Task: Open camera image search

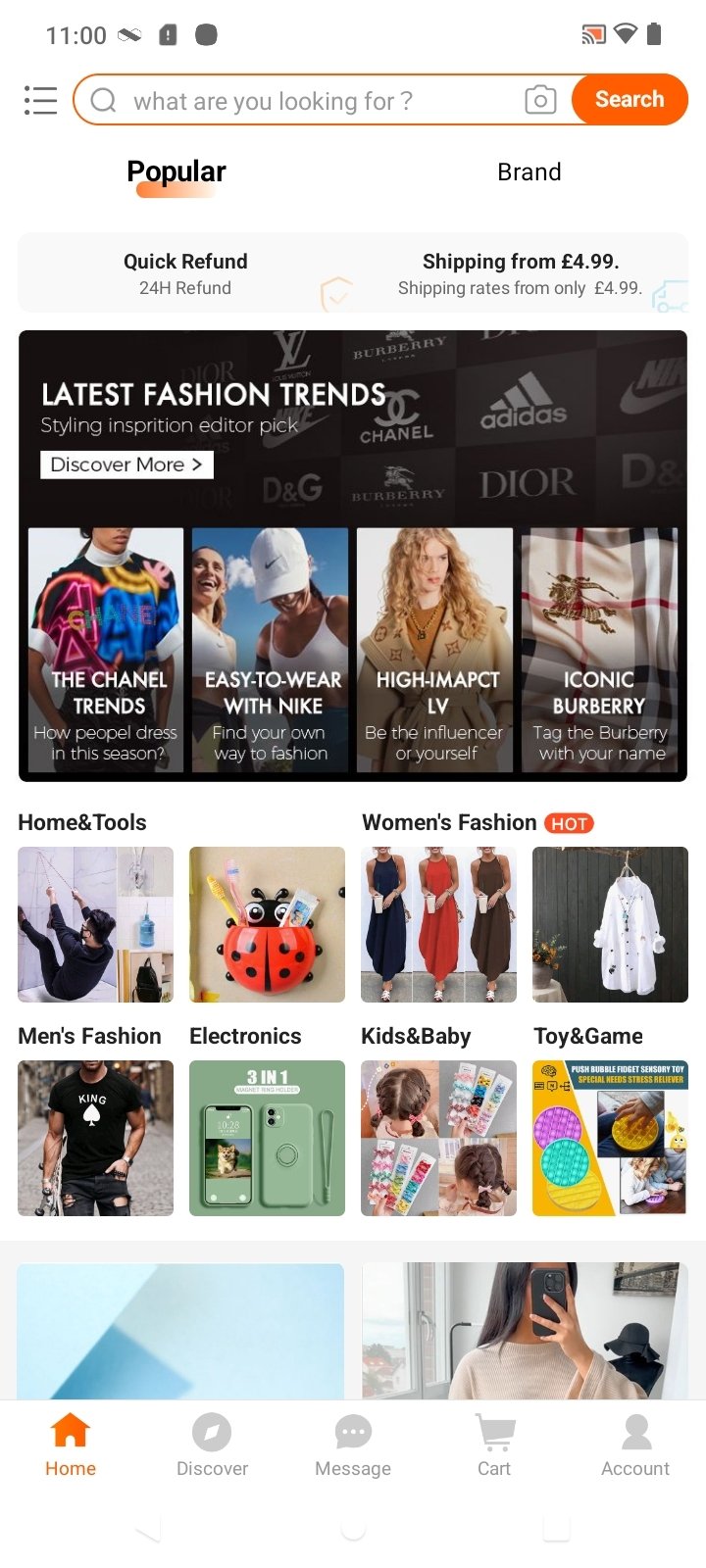Action: [x=540, y=100]
